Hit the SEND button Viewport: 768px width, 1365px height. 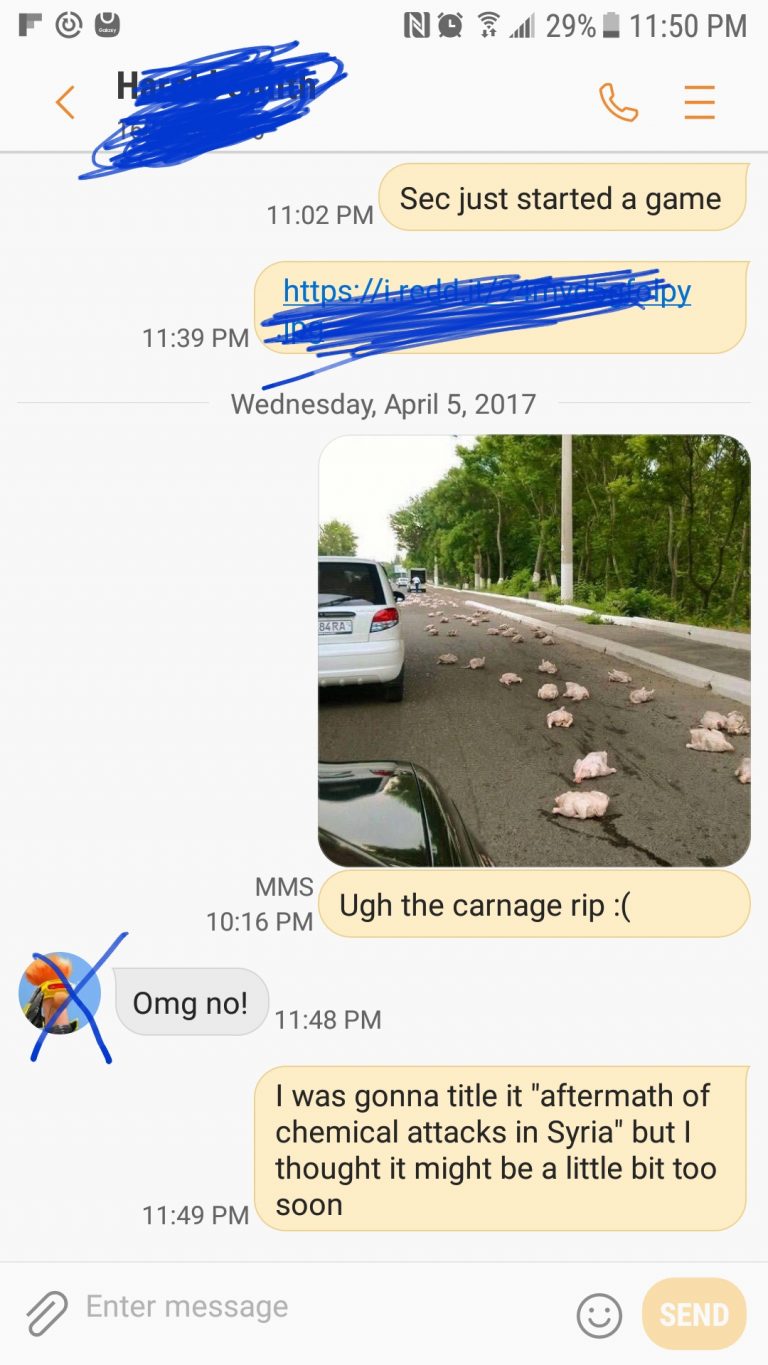[x=694, y=1314]
